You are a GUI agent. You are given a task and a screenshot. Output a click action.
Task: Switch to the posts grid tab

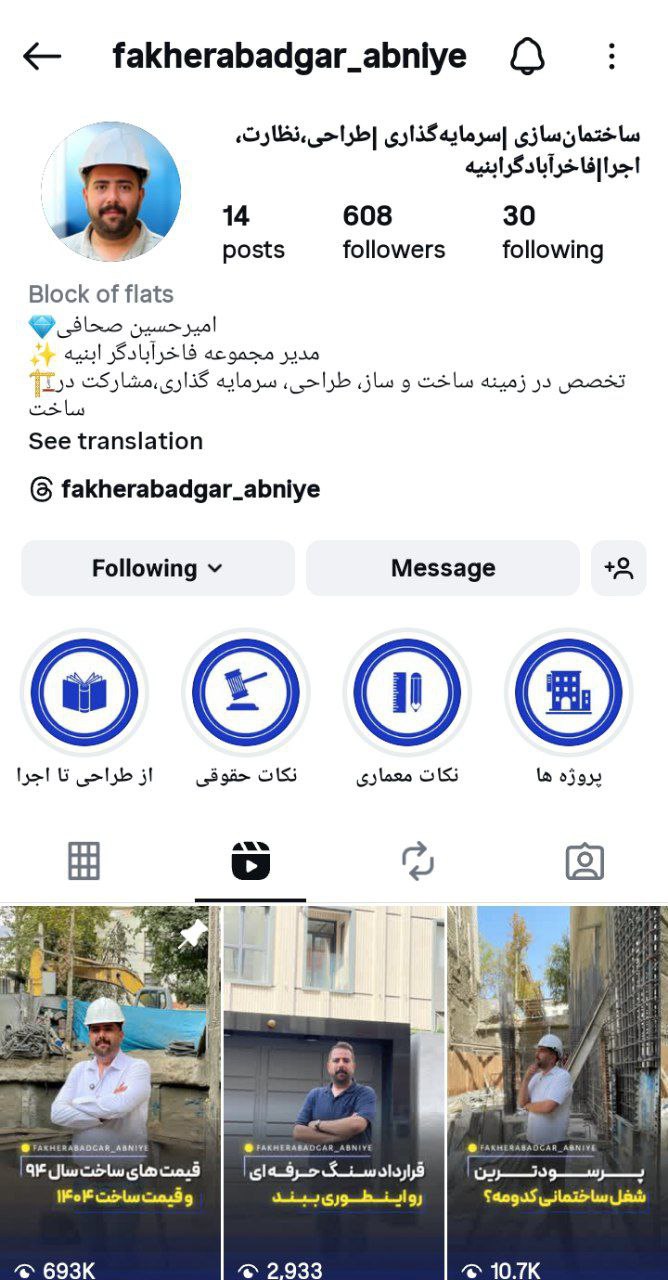click(84, 861)
